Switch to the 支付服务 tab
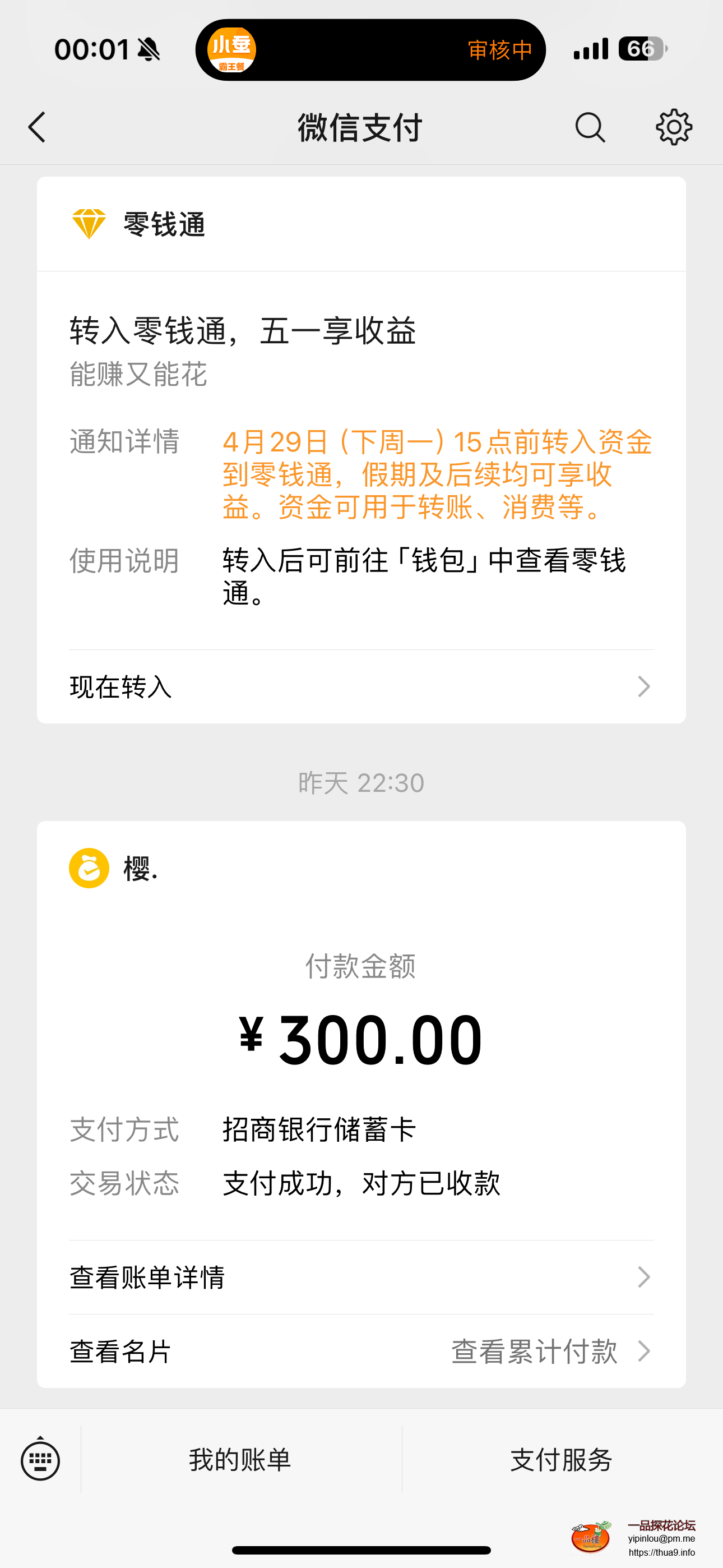Screen dimensions: 723x1568 click(x=561, y=1460)
